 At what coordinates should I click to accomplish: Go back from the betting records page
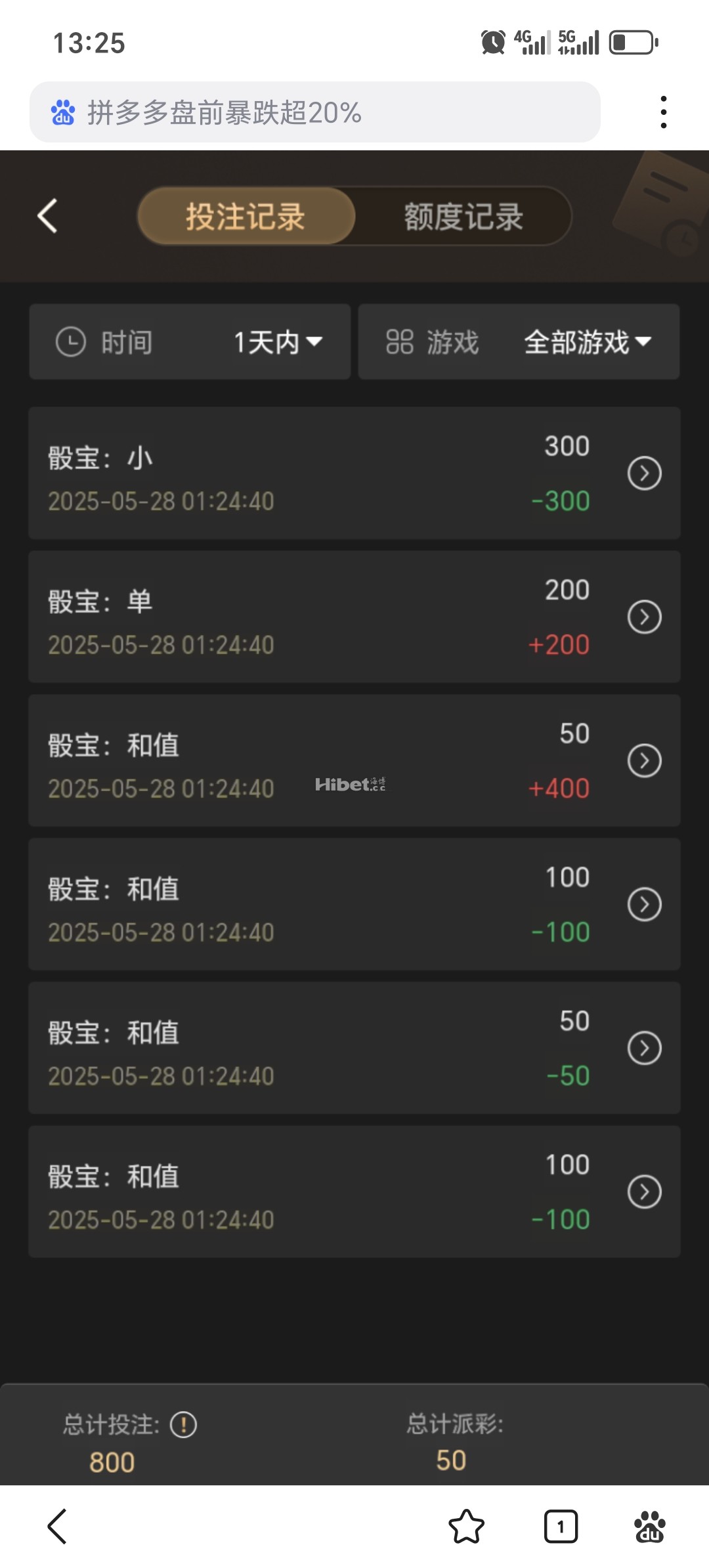pos(47,216)
